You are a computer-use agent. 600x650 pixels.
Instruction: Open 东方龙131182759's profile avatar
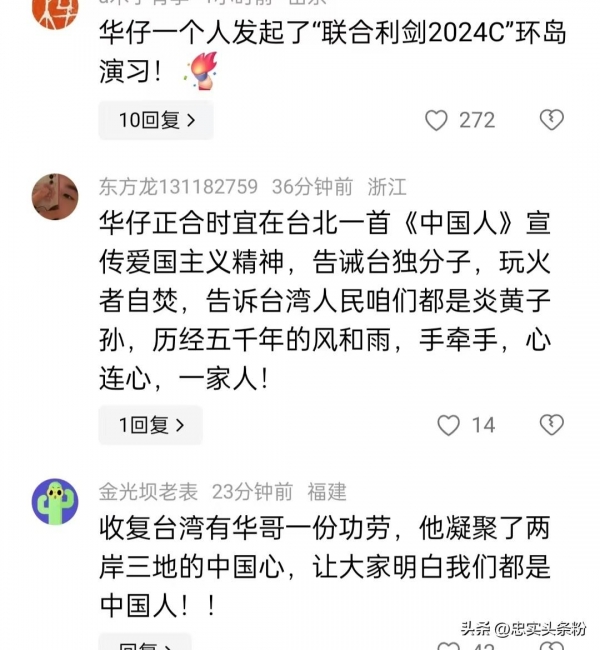[55, 195]
